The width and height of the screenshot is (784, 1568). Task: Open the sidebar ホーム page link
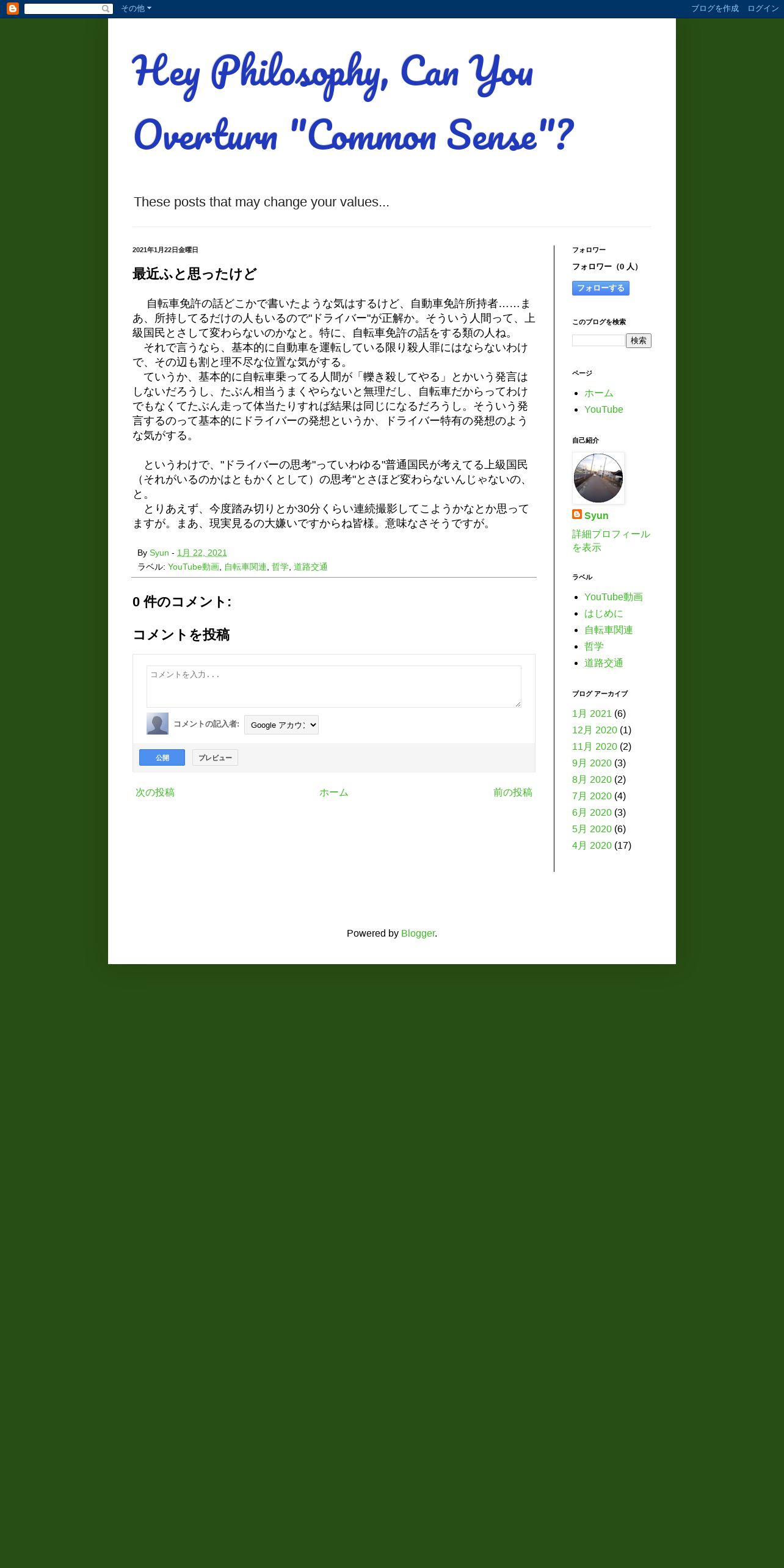pyautogui.click(x=598, y=393)
